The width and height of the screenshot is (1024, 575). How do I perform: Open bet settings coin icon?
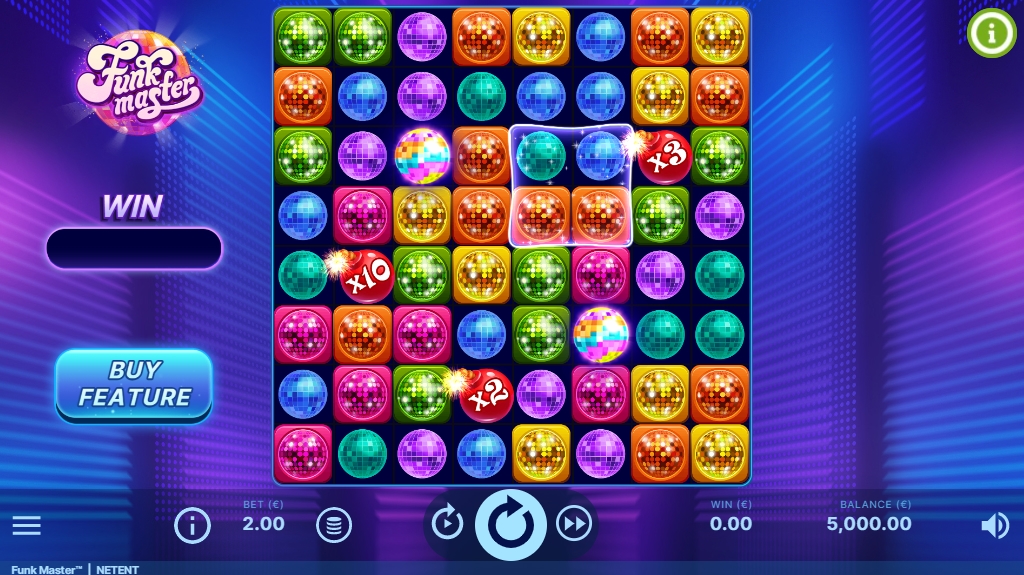tap(334, 525)
